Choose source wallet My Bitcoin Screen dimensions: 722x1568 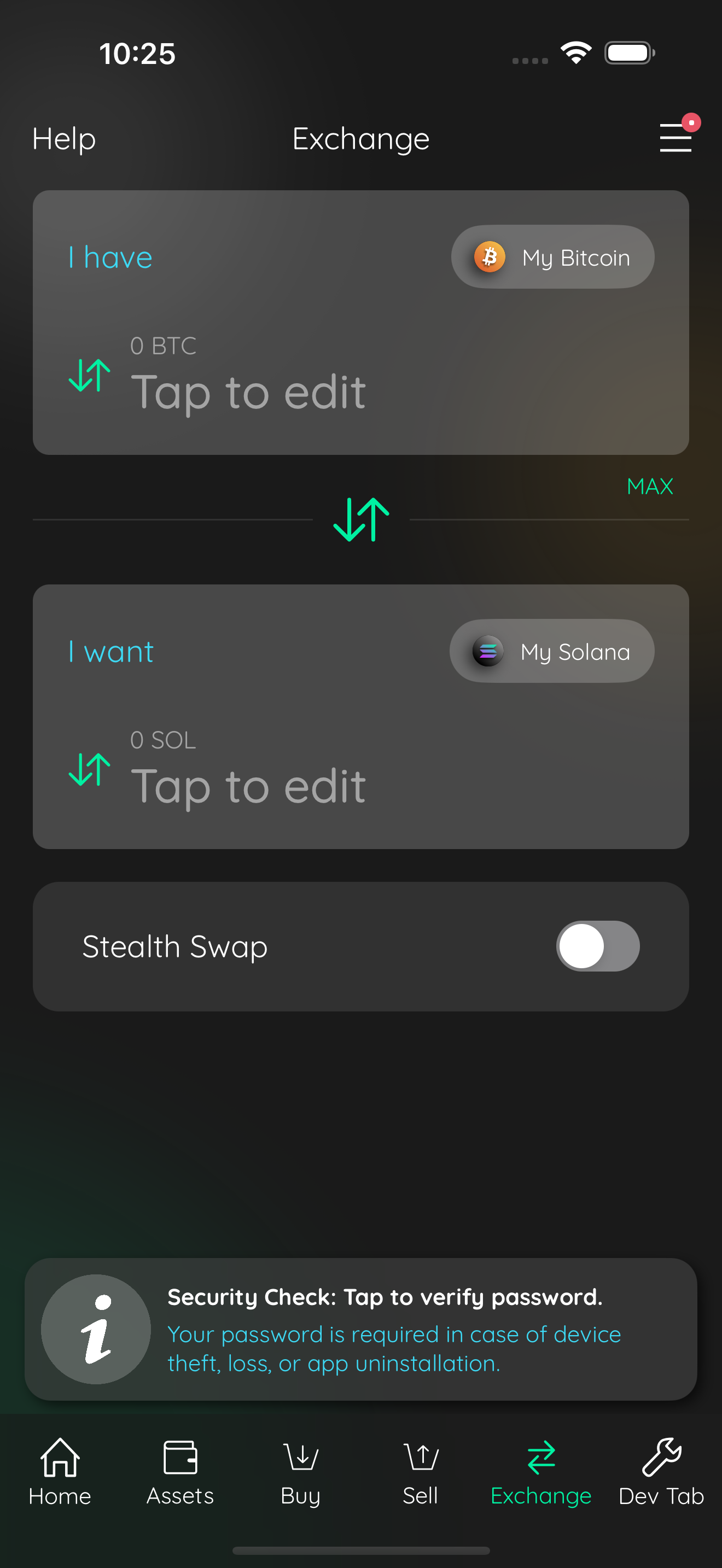coord(552,257)
